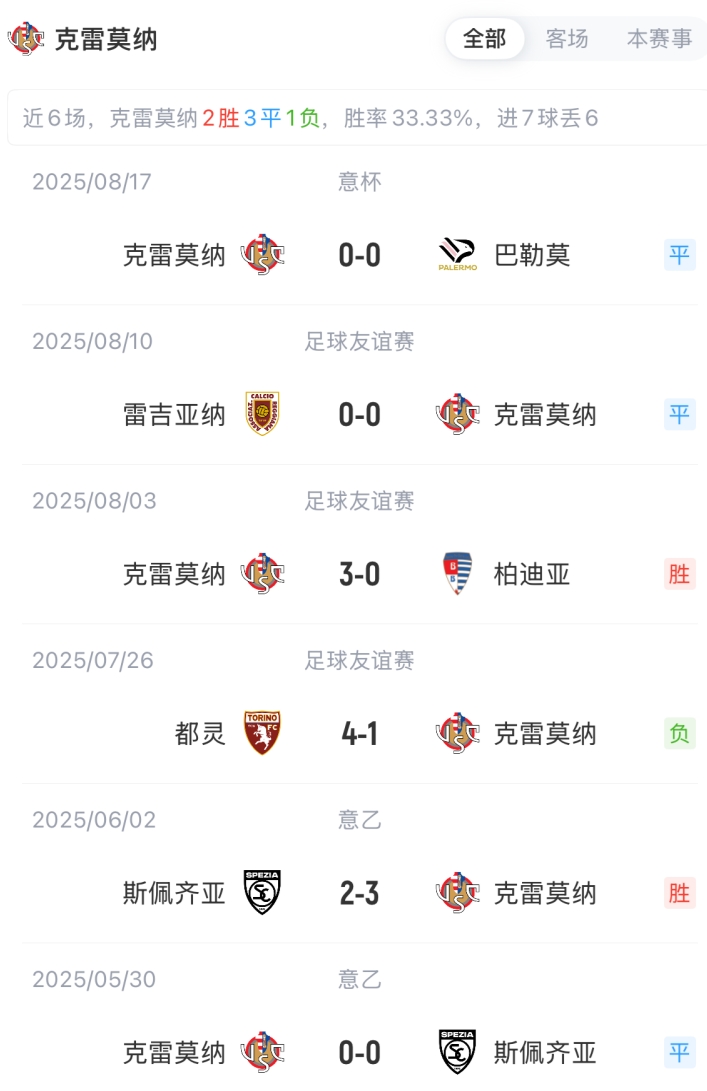The image size is (707, 1091).
Task: Open 克雷莫纳 vs 斯佩齐亚 0-0 match
Action: [359, 1052]
